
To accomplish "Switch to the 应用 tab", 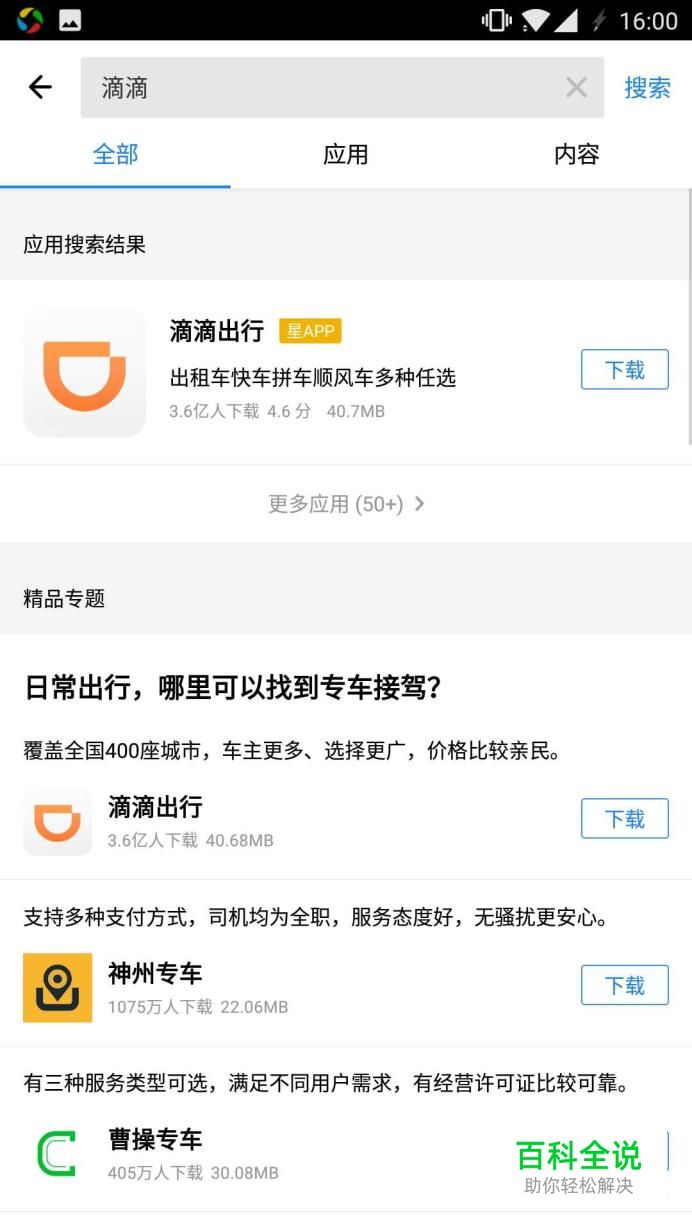I will coord(346,155).
